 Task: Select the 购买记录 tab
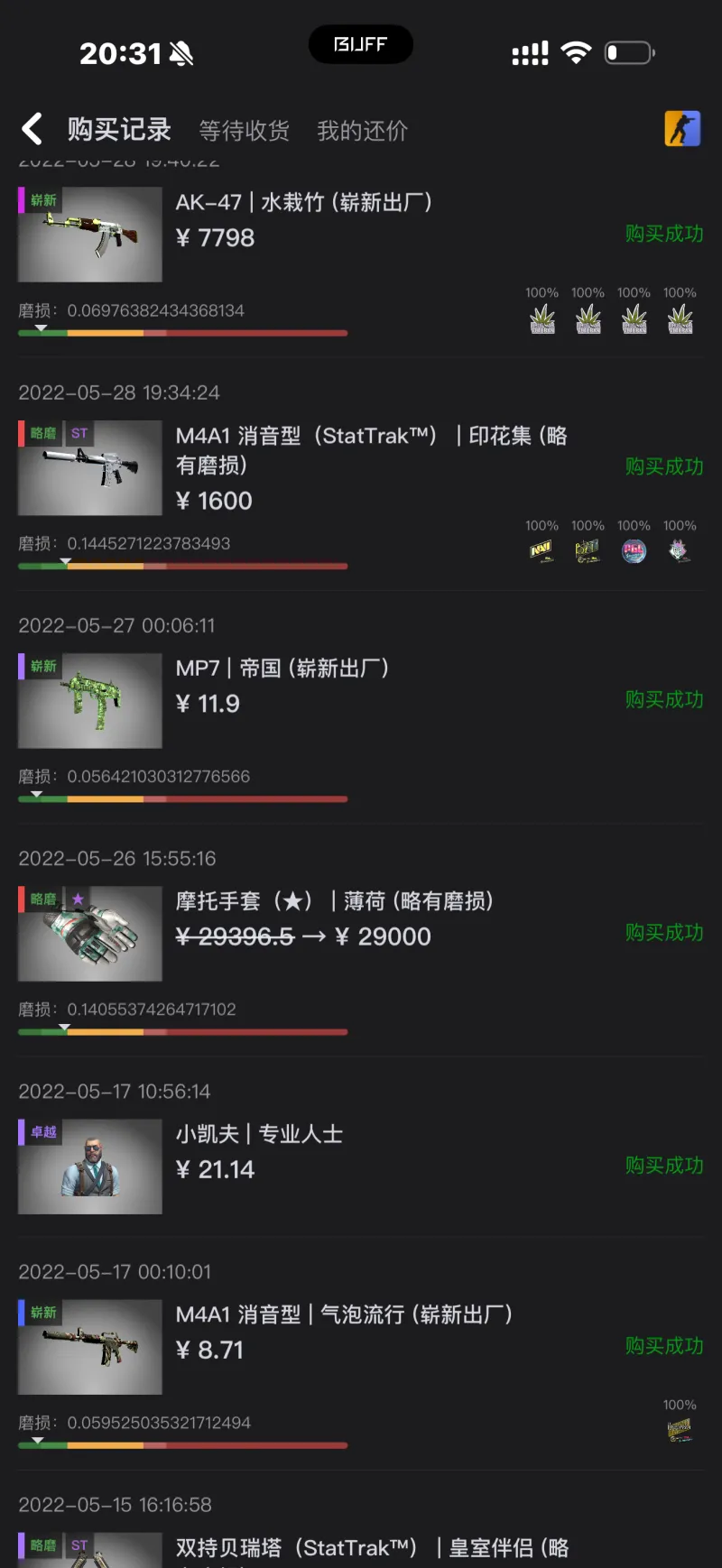click(119, 130)
